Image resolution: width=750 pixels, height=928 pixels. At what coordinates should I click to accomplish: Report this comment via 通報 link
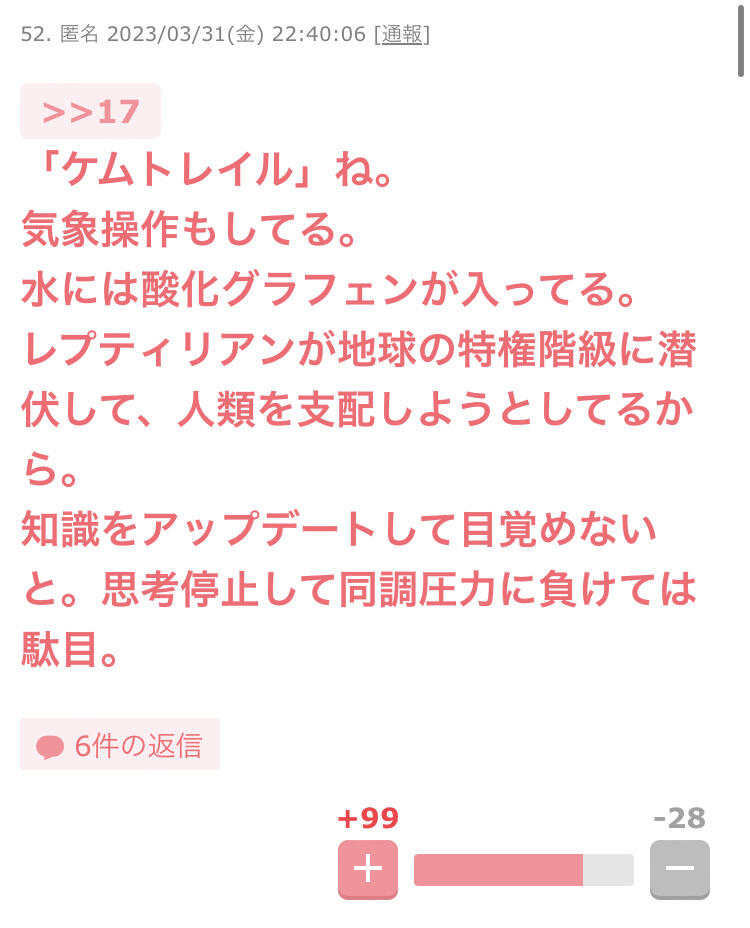[402, 34]
